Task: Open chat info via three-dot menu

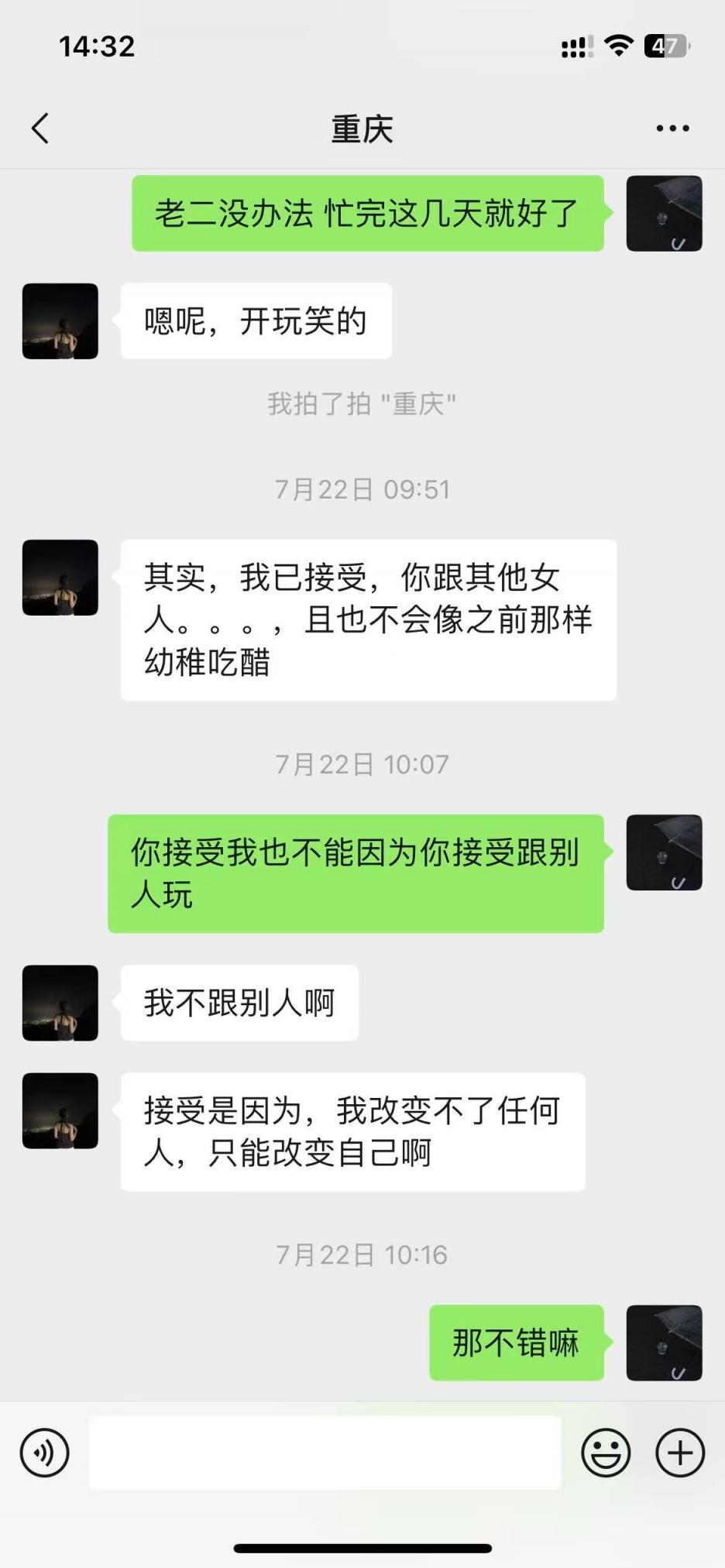Action: pos(672,129)
